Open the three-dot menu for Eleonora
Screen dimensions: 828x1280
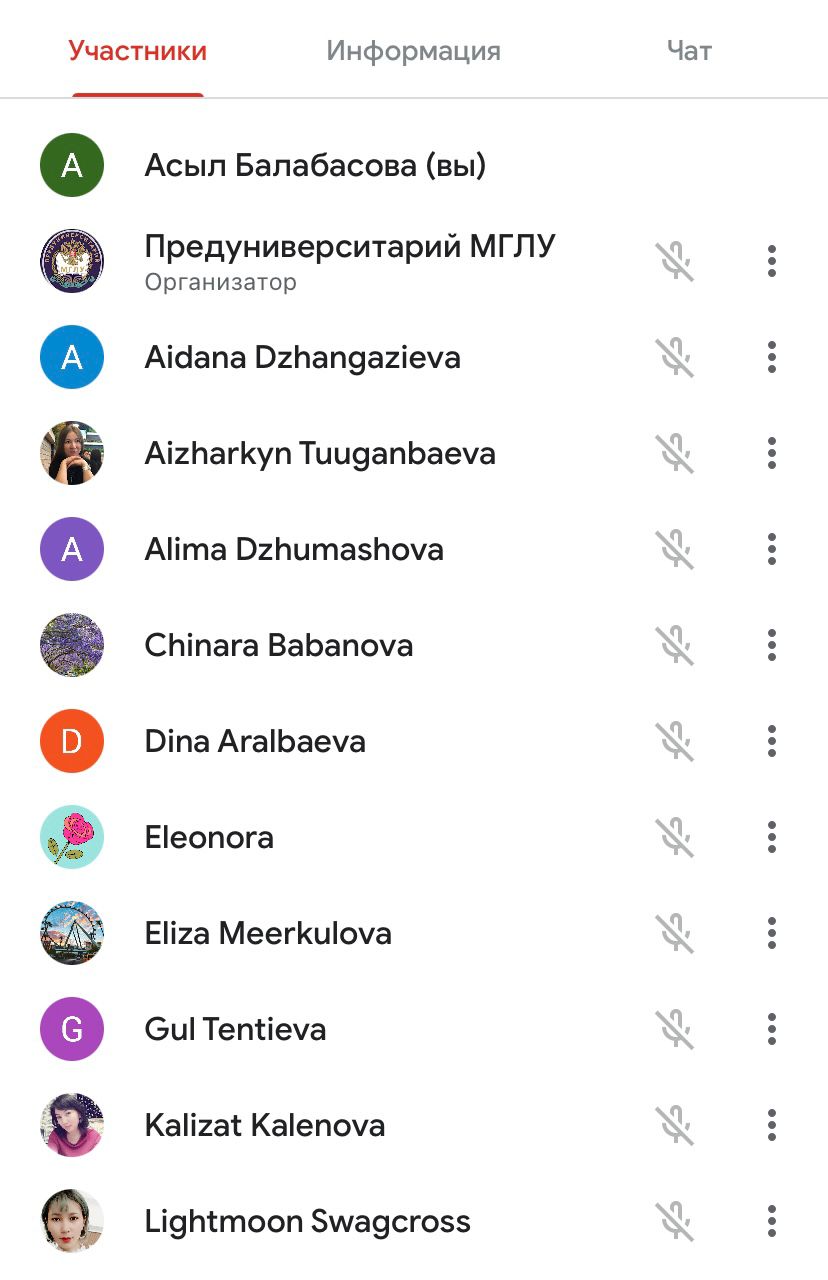(771, 837)
